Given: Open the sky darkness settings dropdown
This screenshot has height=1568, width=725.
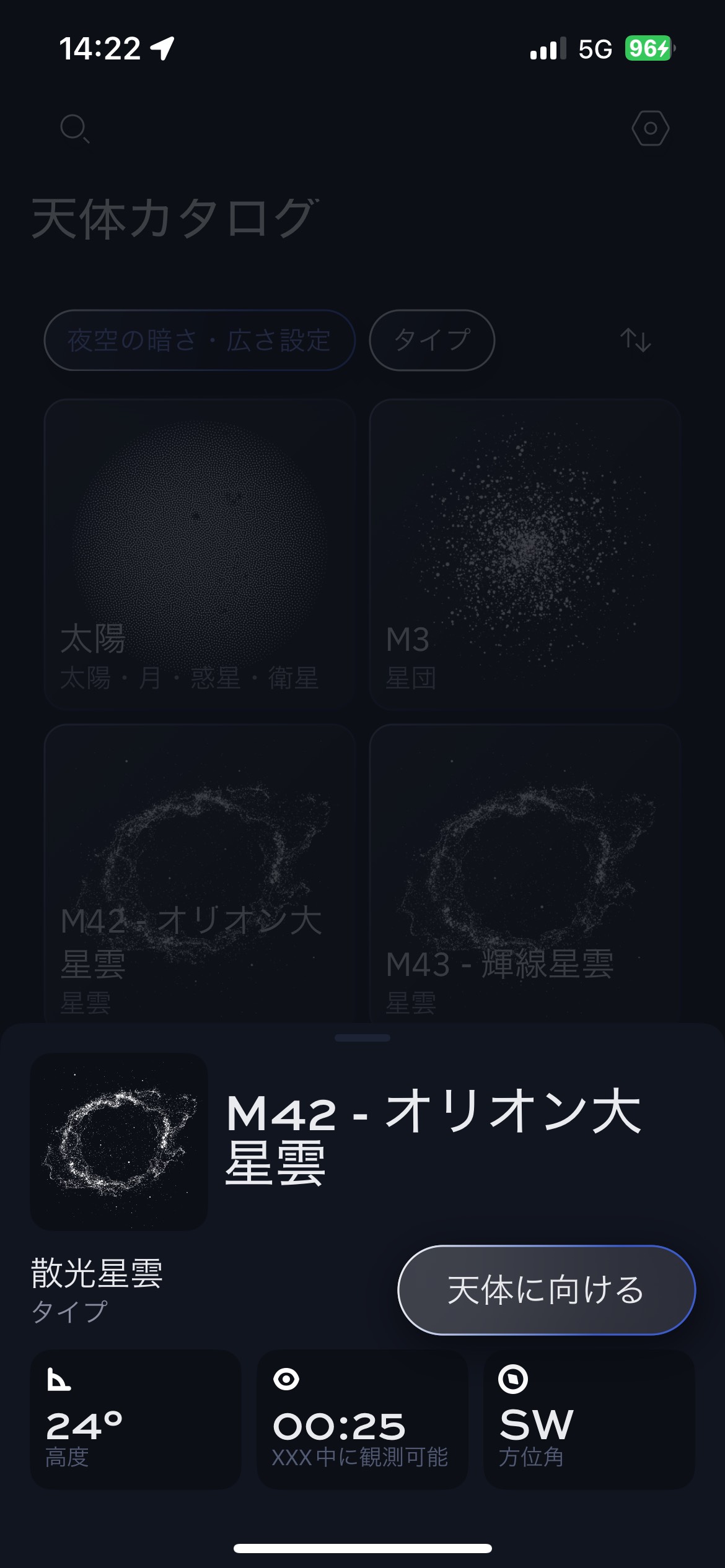Looking at the screenshot, I should tap(200, 341).
